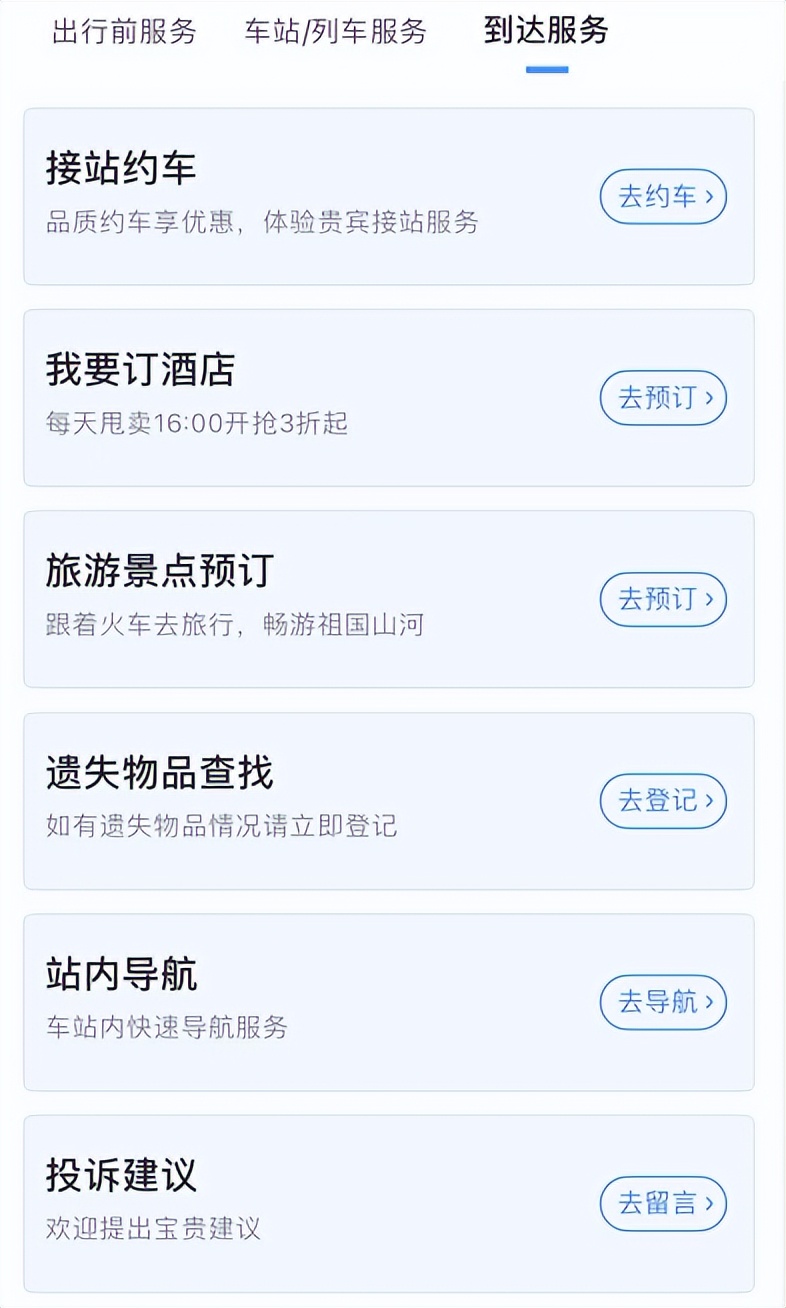Viewport: 786px width, 1308px height.
Task: Tap 去留言 to leave a suggestion
Action: (x=662, y=1204)
